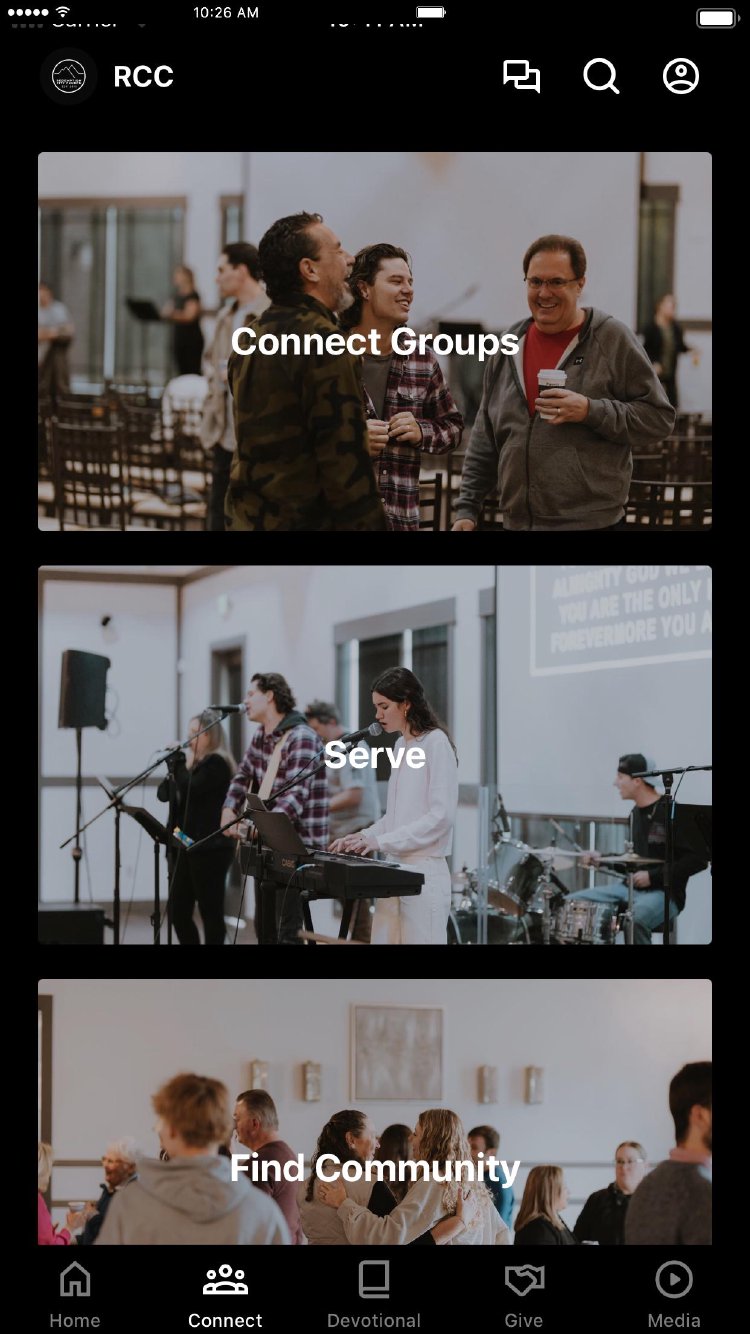Go to the Devotional tab
The width and height of the screenshot is (750, 1334).
pyautogui.click(x=374, y=1294)
